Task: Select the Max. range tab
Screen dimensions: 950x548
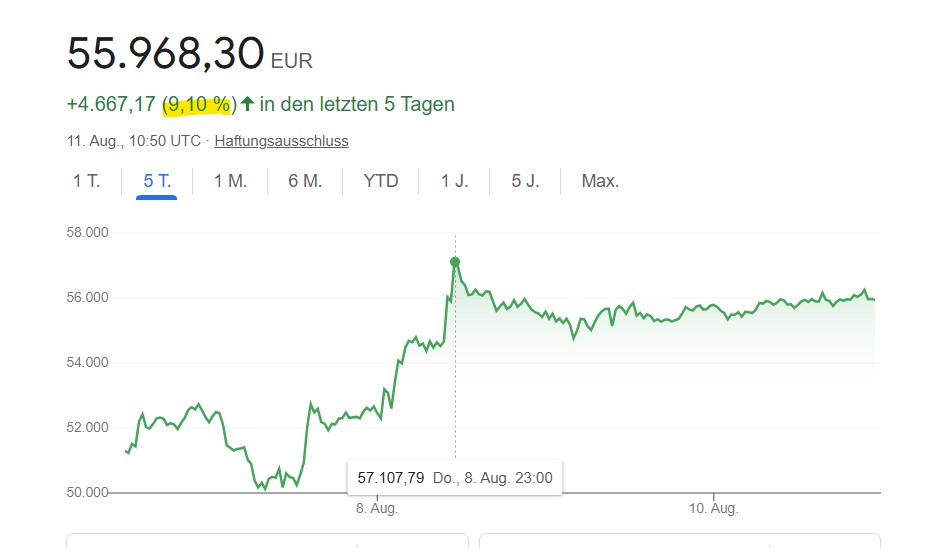Action: click(600, 181)
